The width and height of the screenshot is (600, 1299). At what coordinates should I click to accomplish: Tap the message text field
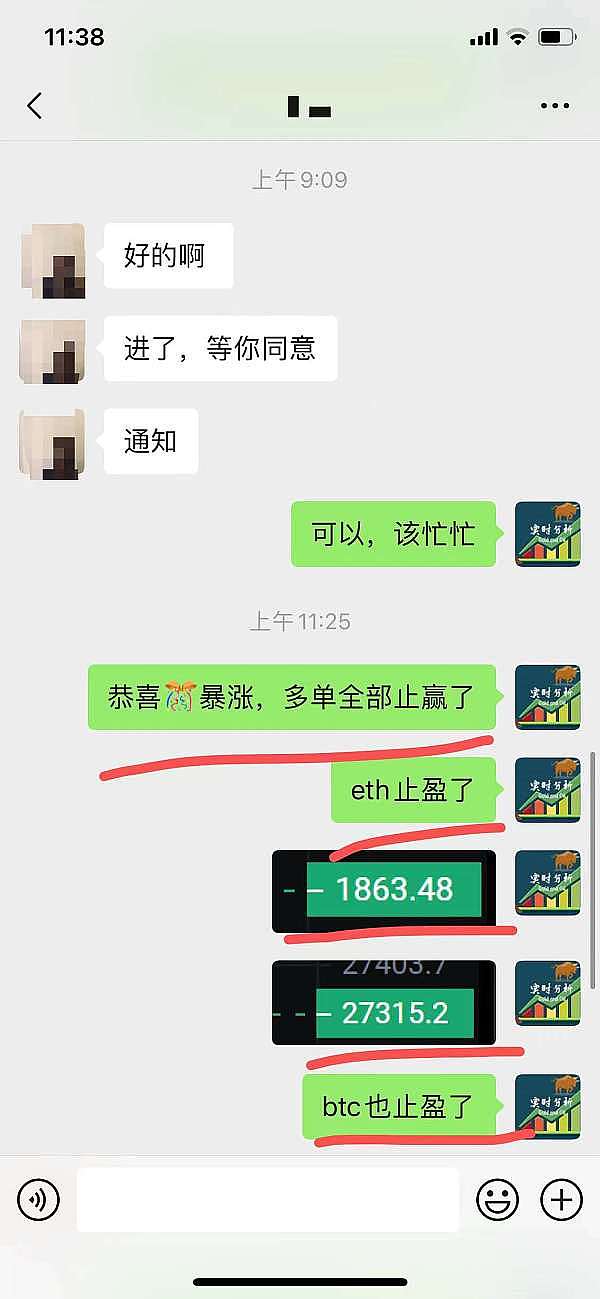coord(268,1198)
